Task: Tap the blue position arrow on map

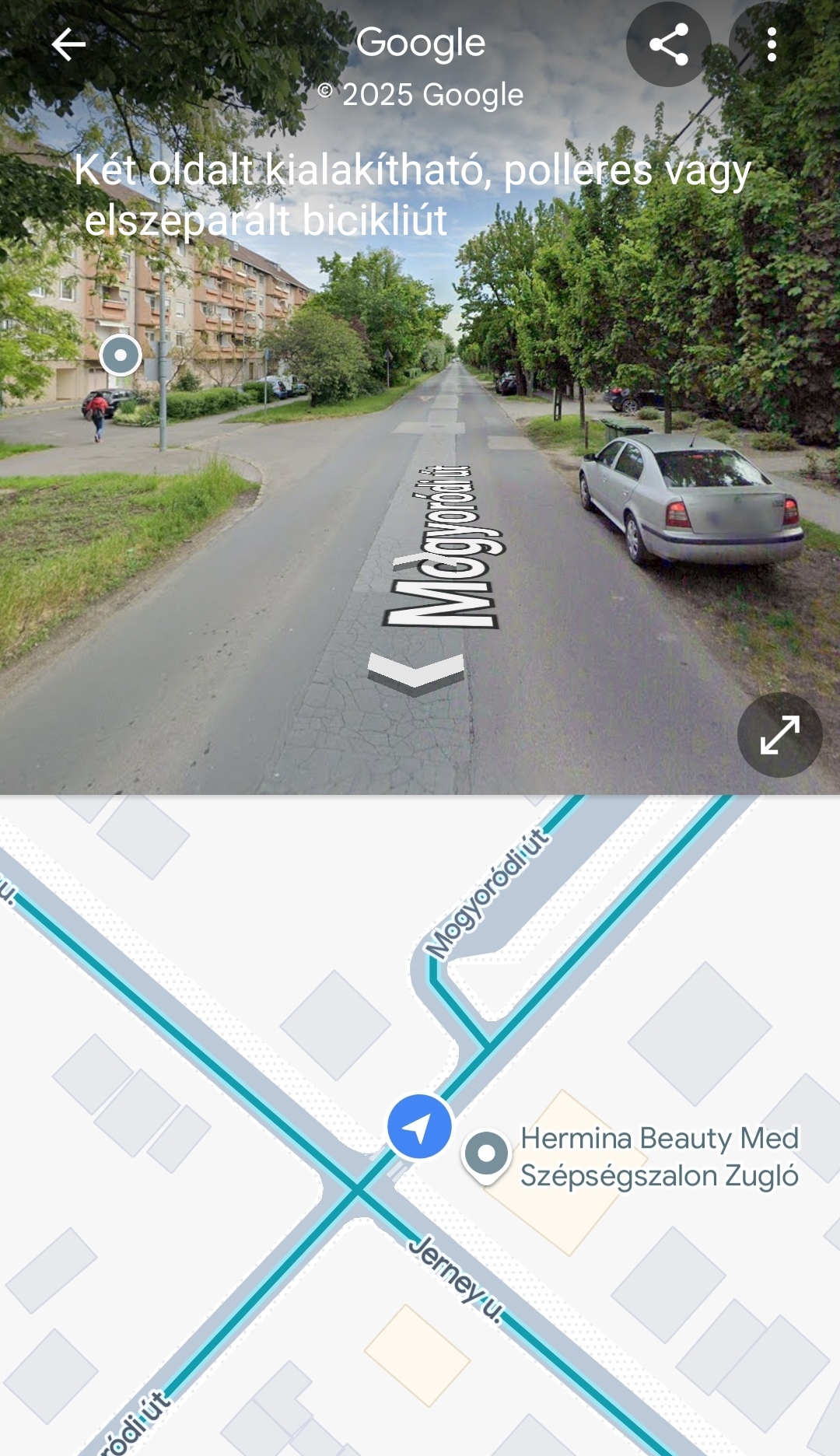Action: 419,1126
